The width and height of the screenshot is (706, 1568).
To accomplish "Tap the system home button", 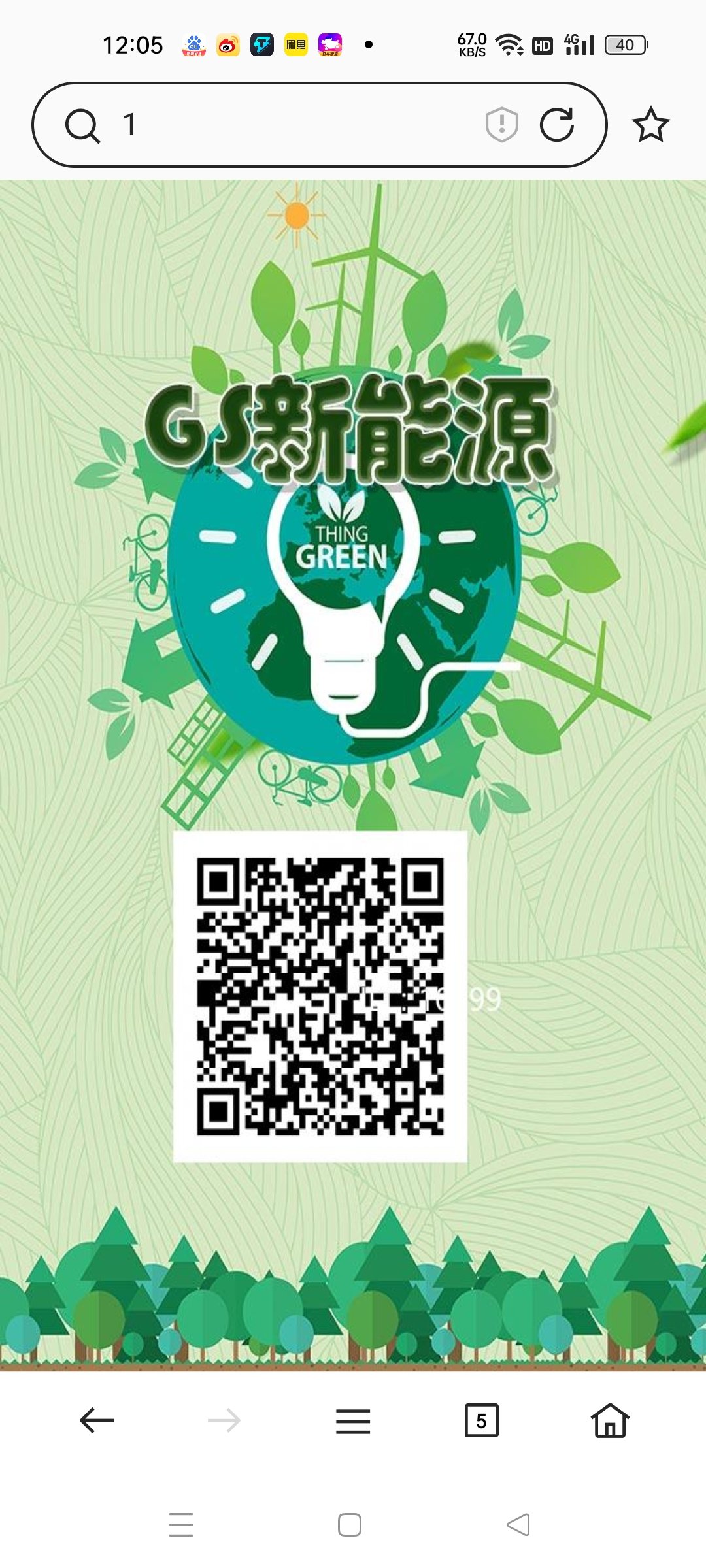I will click(350, 1525).
